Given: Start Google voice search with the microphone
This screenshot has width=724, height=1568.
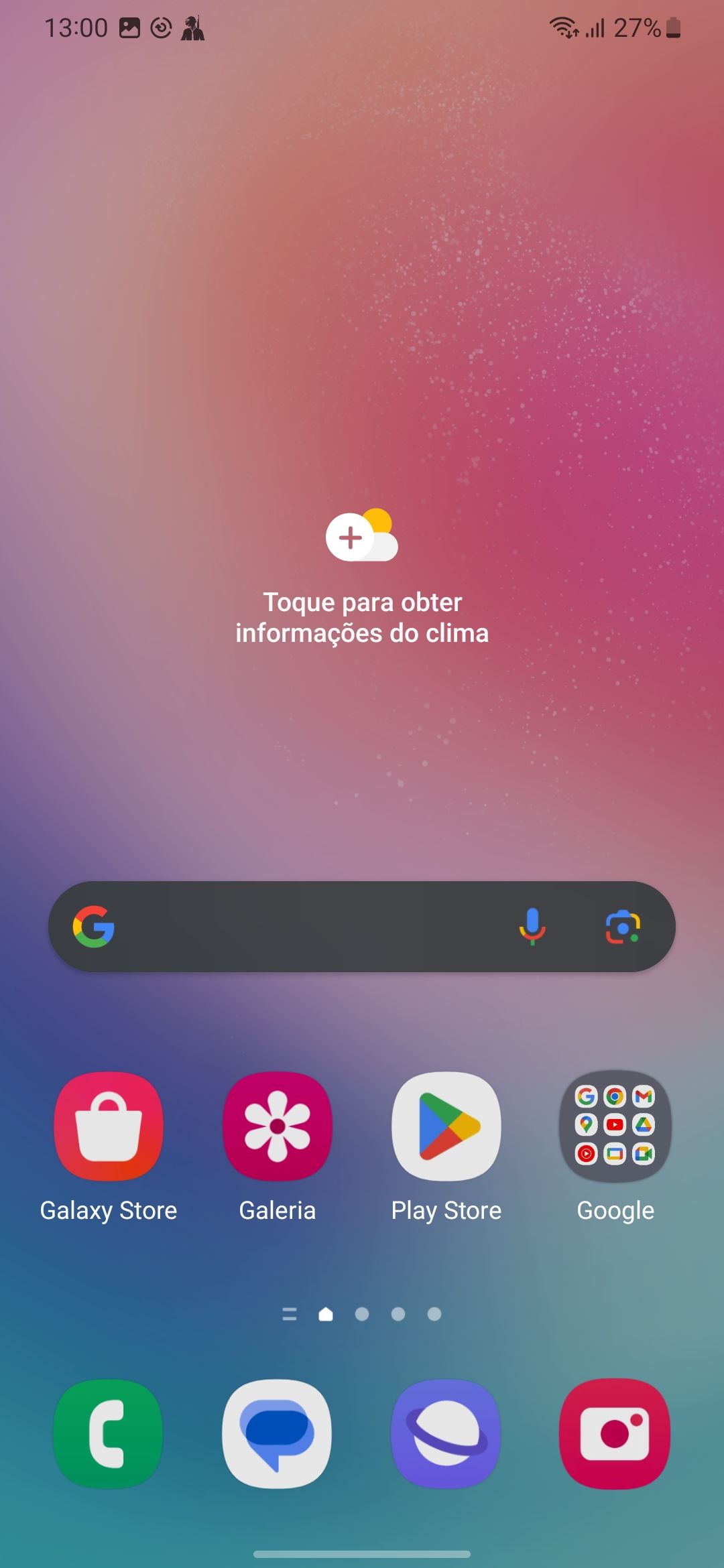Looking at the screenshot, I should coord(532,927).
